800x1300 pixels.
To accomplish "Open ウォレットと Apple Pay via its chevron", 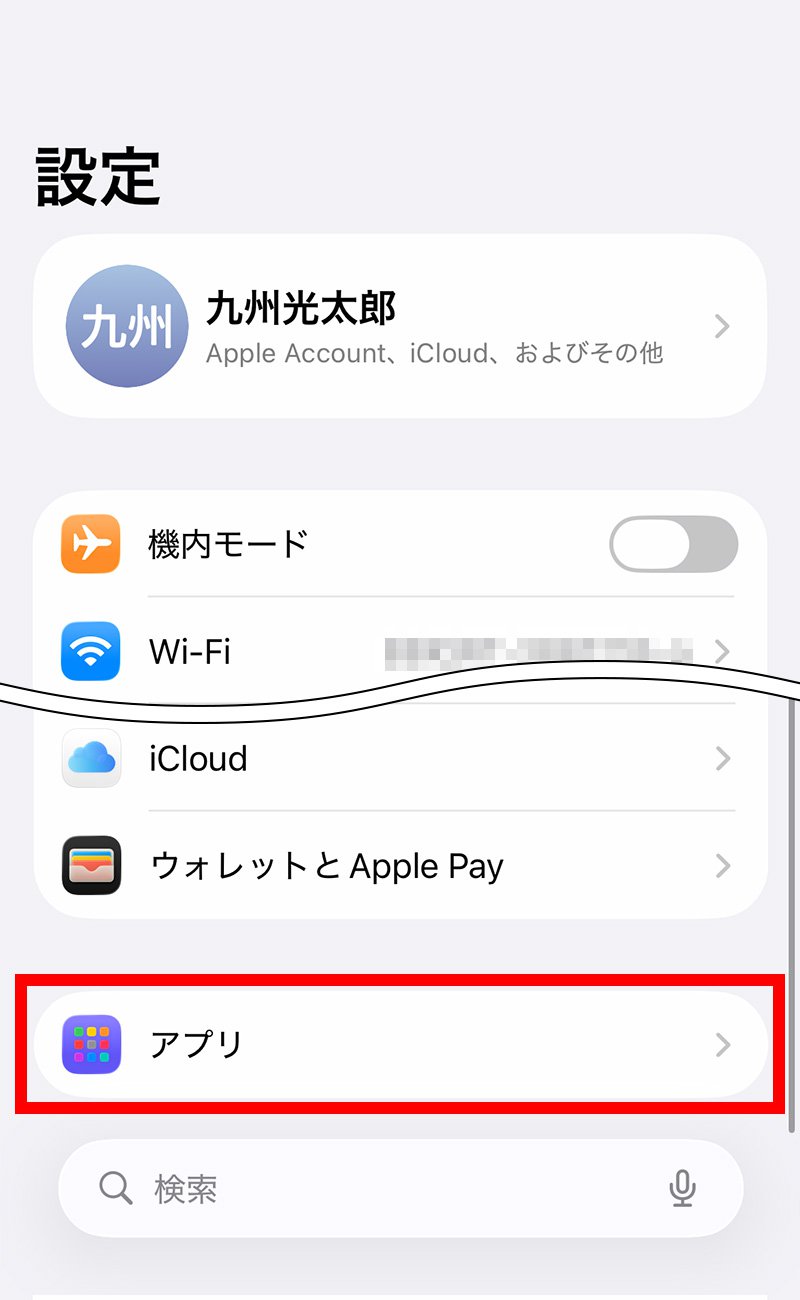I will coord(722,866).
